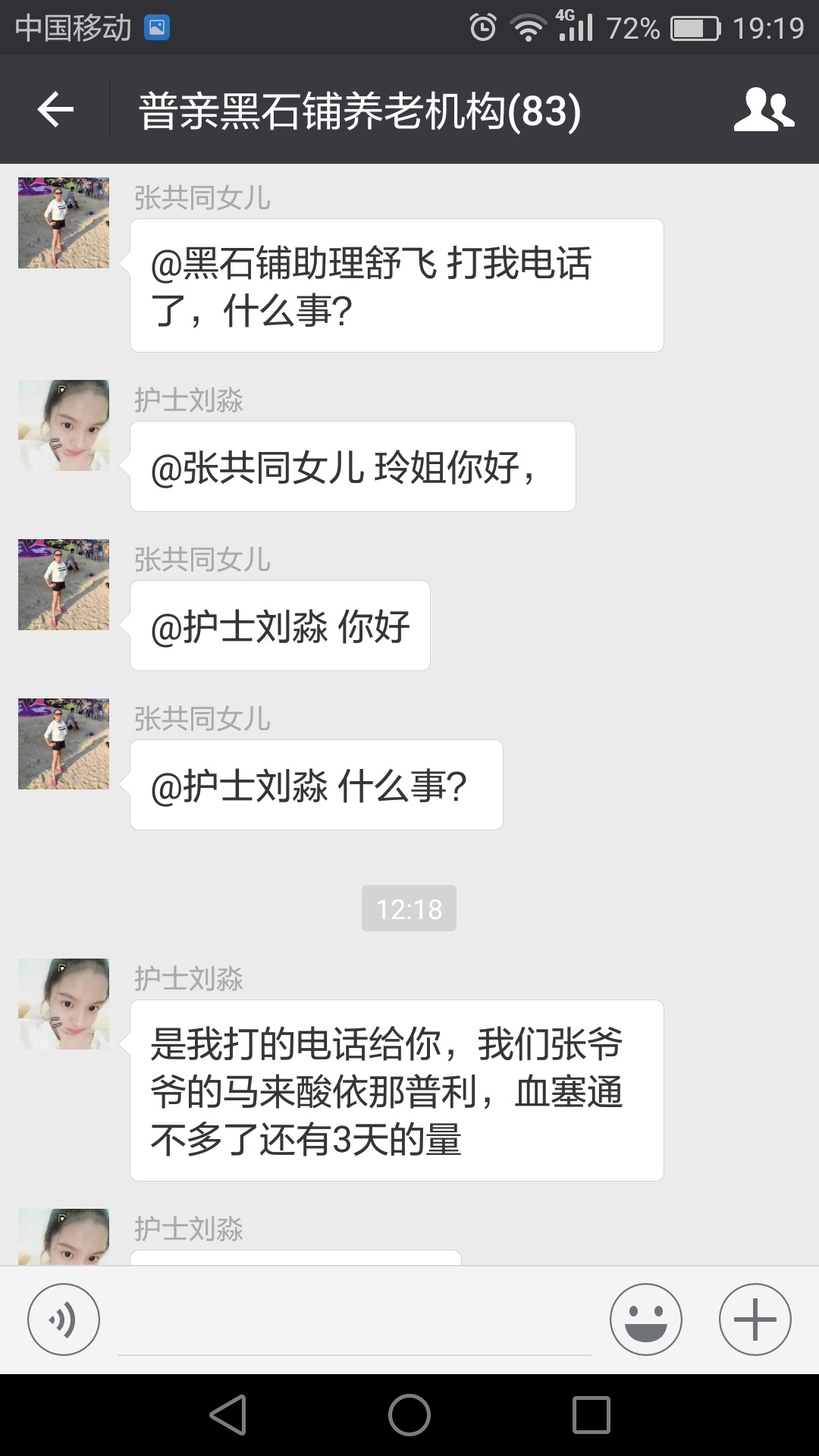Open the recent apps button

pos(591,1415)
